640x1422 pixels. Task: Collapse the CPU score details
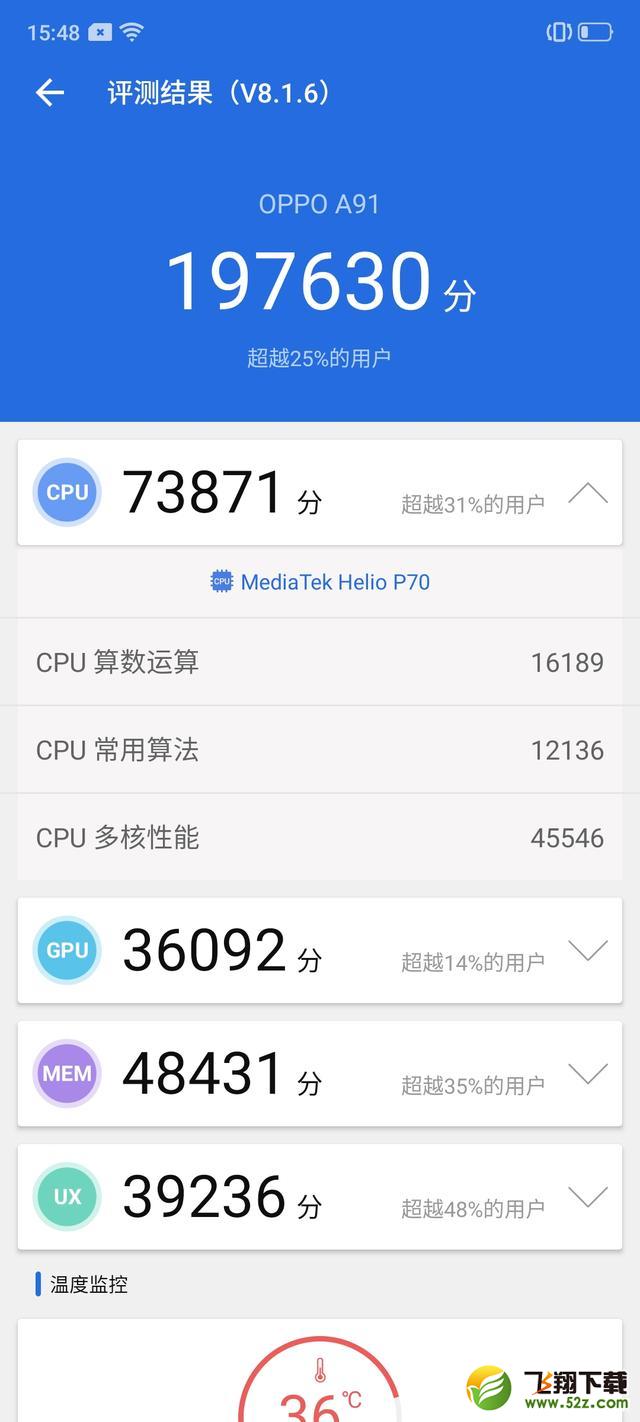point(587,493)
